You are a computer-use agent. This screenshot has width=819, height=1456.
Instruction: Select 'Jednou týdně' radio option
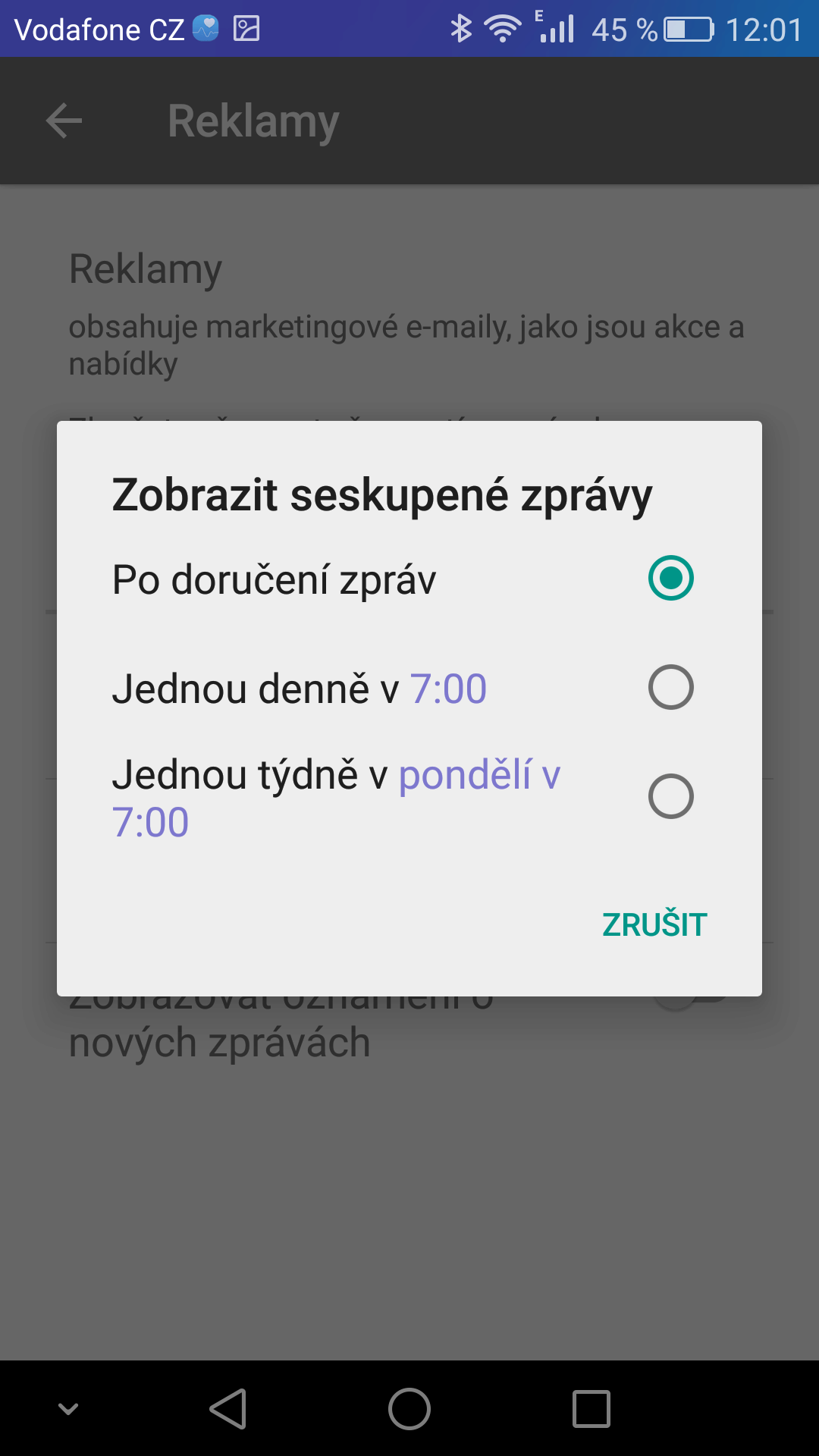(x=670, y=796)
